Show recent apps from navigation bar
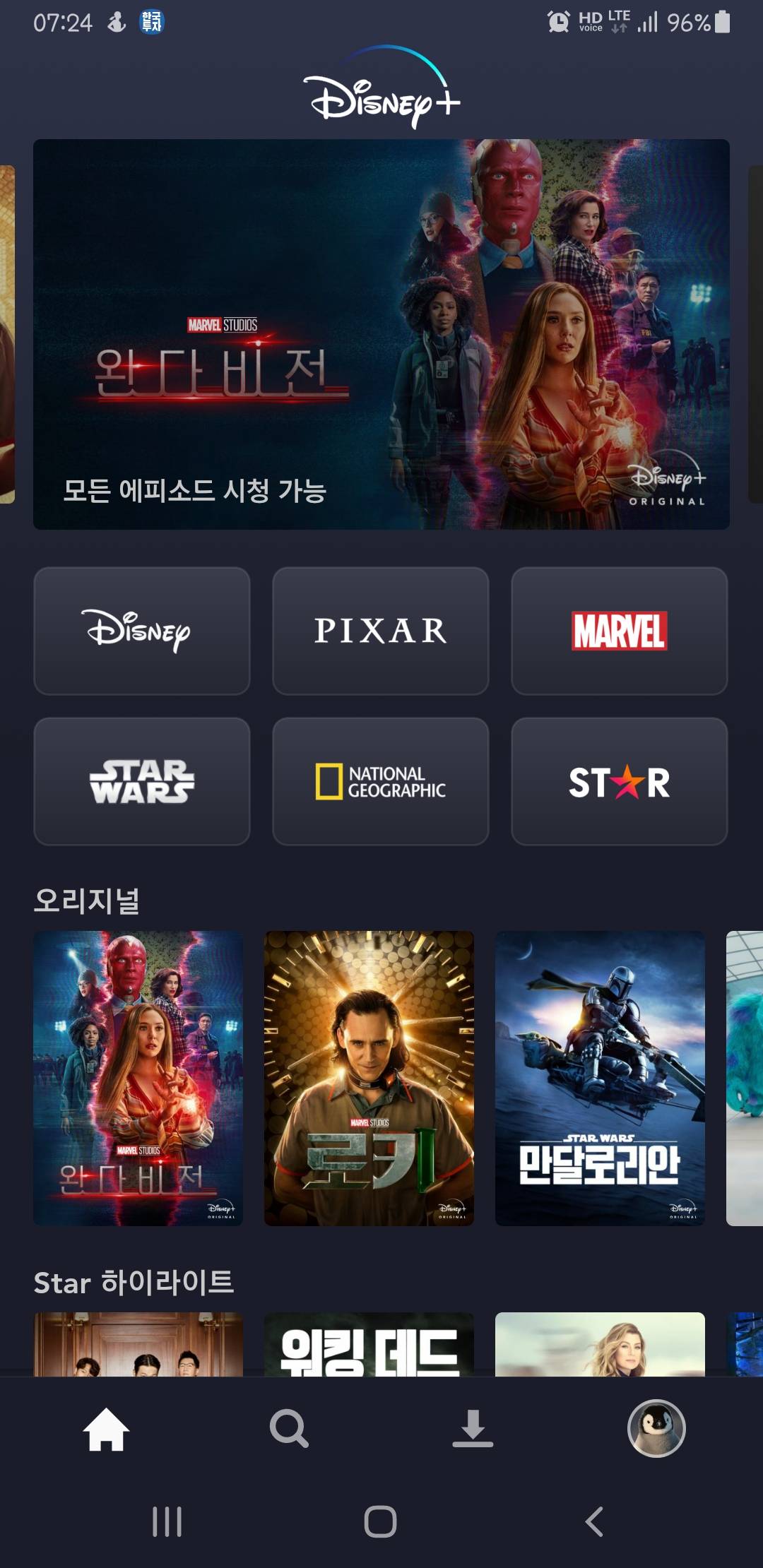 pos(167,1521)
